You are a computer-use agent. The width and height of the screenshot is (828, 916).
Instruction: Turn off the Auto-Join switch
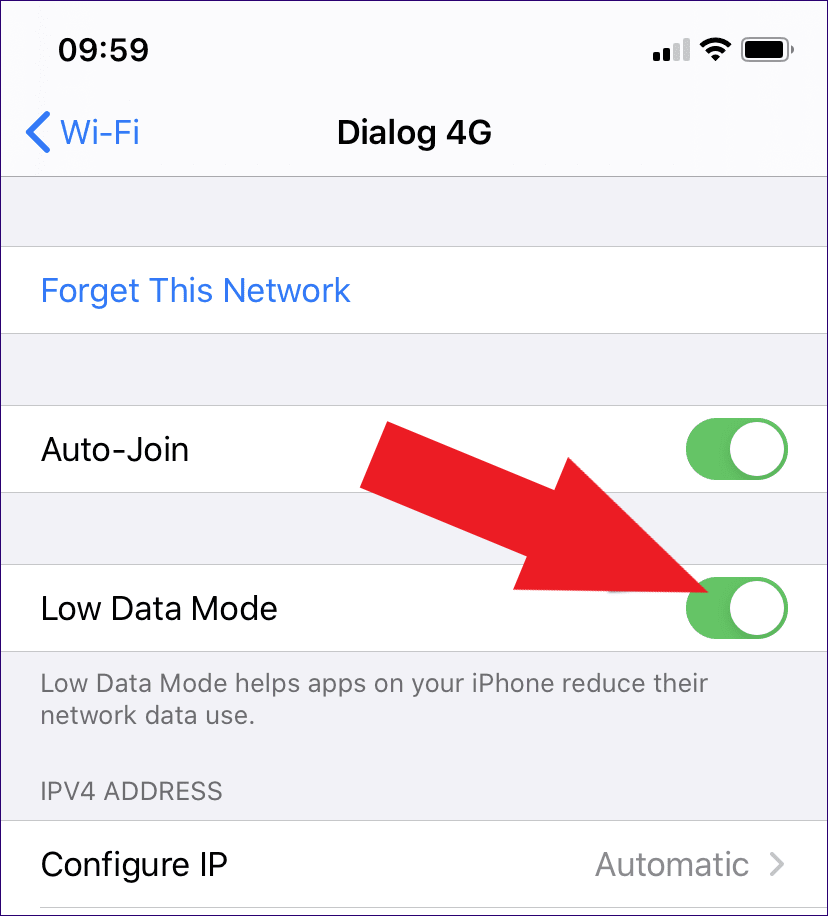737,450
